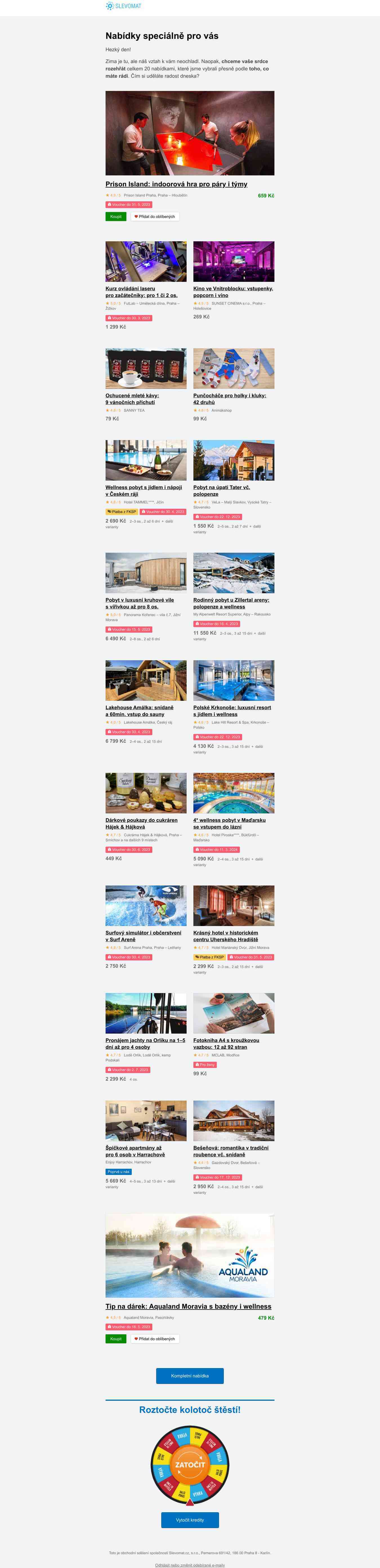
Task: View the Fotokniha A4 offer
Action: (226, 1043)
